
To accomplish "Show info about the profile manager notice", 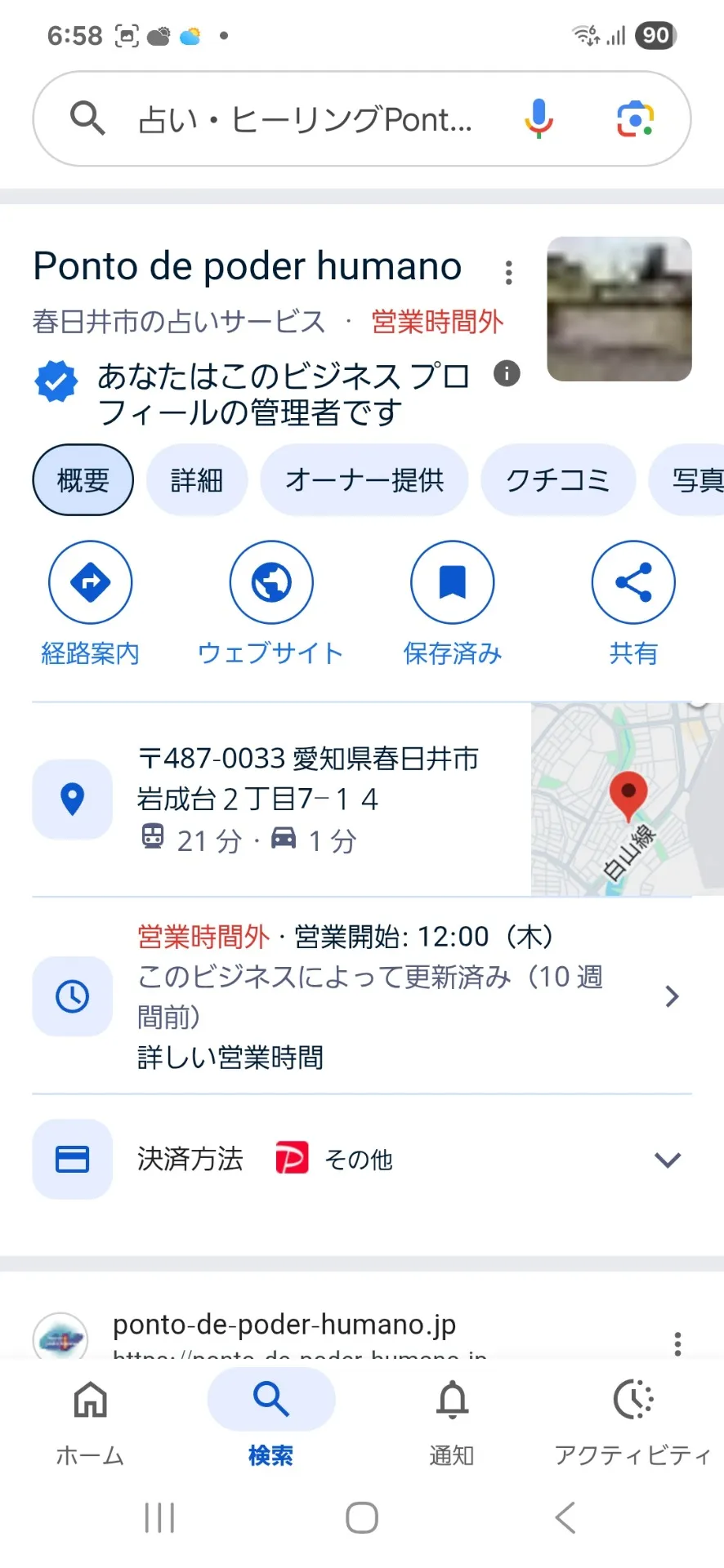I will coord(507,374).
